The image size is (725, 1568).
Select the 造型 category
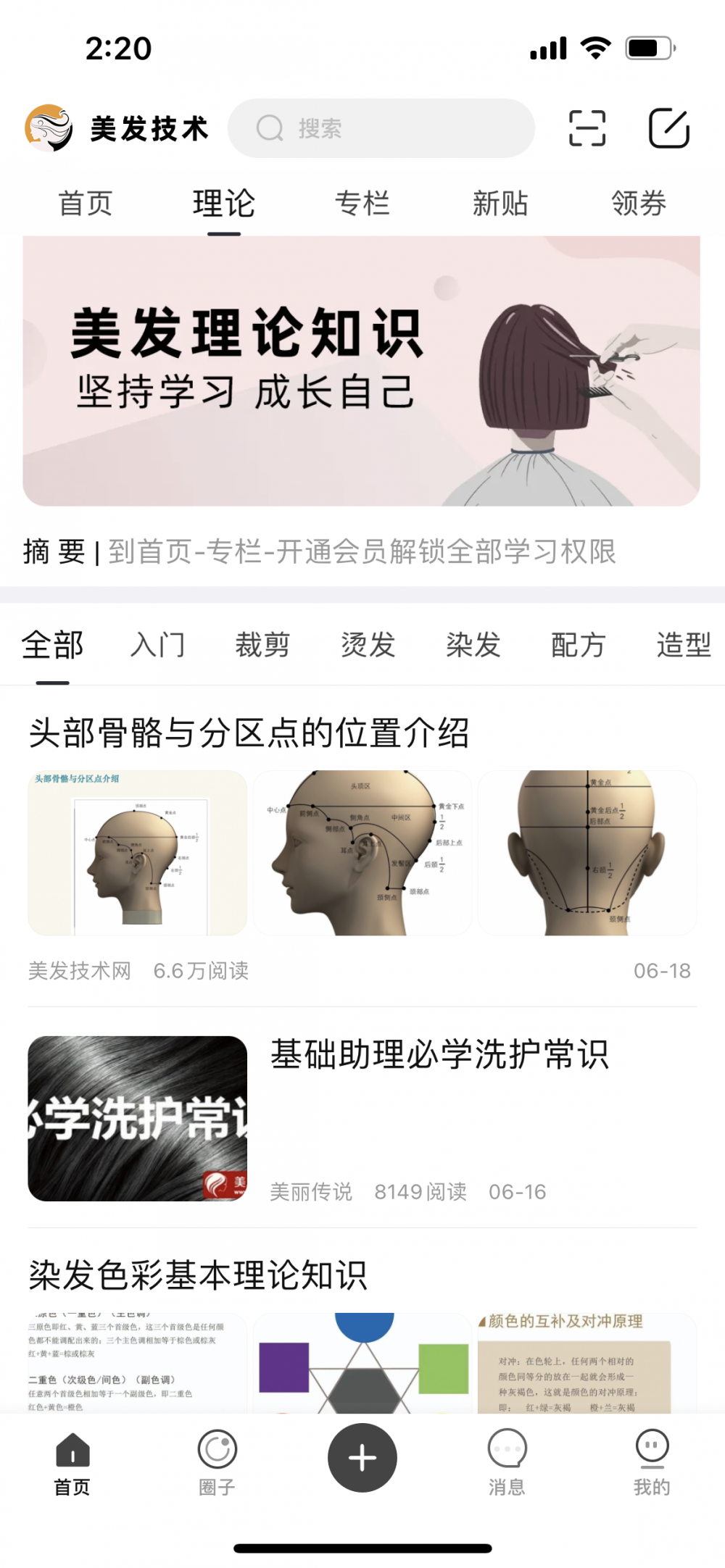click(683, 644)
